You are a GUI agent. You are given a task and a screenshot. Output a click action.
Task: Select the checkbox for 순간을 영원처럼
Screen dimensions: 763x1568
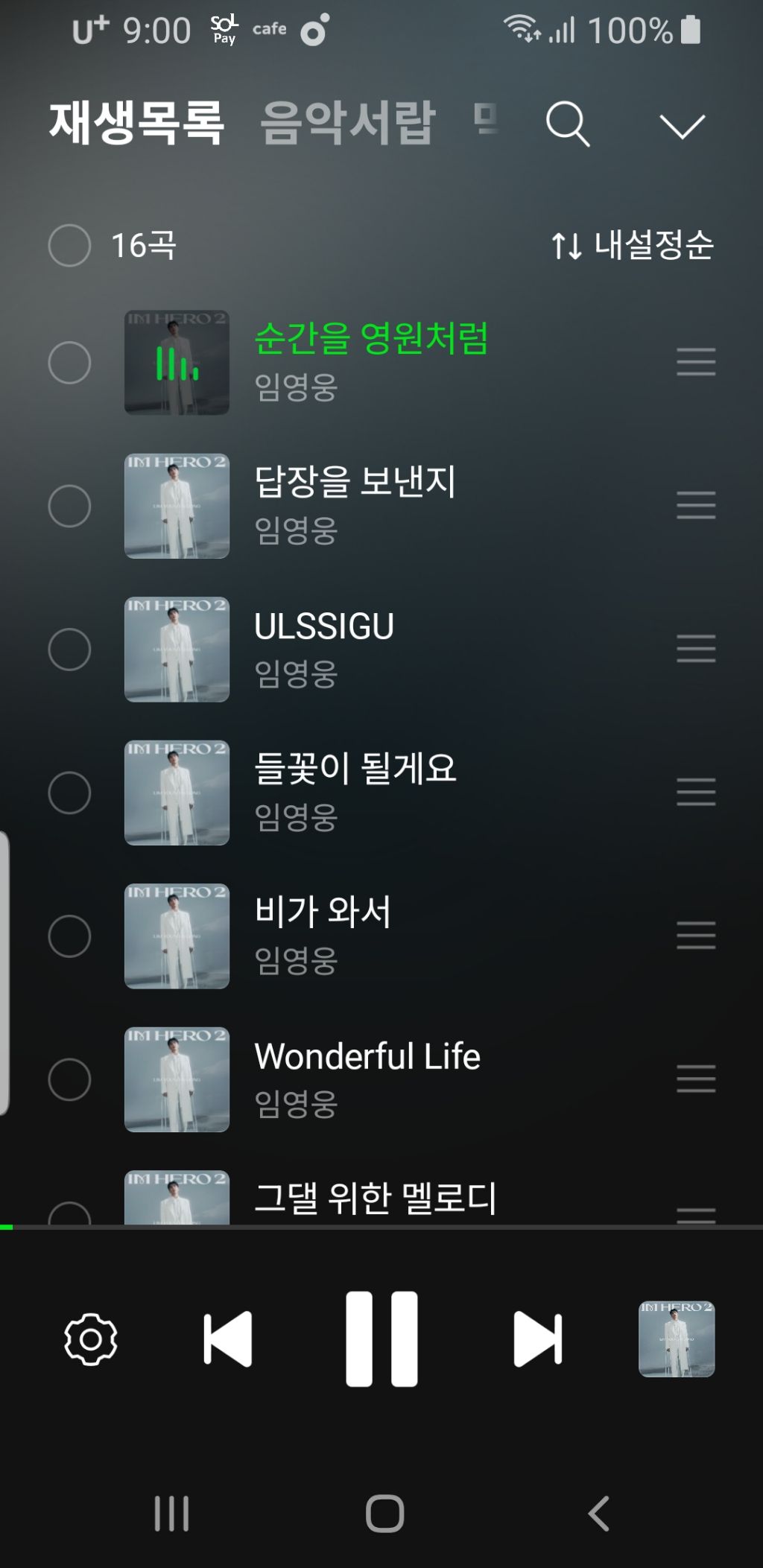69,363
